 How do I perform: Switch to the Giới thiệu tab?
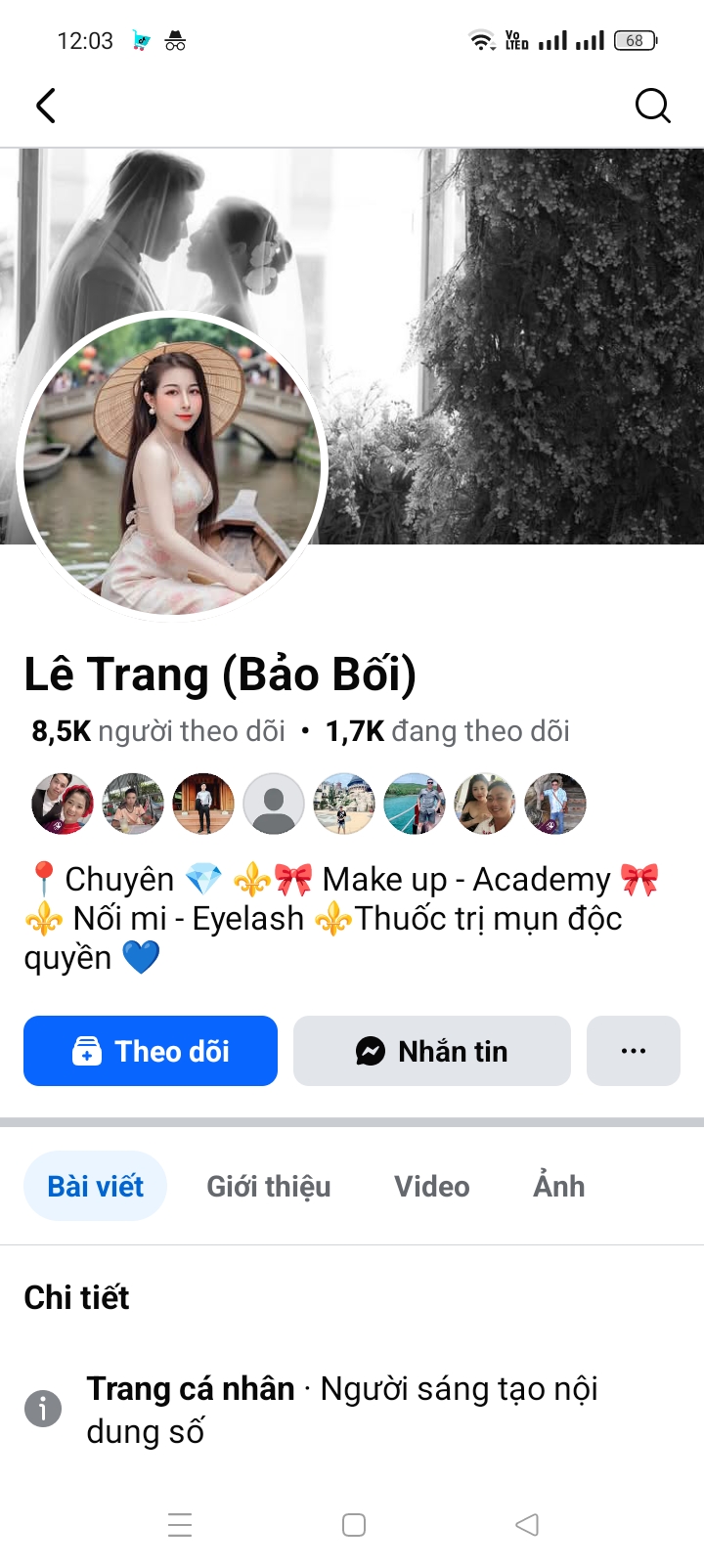point(269,1186)
